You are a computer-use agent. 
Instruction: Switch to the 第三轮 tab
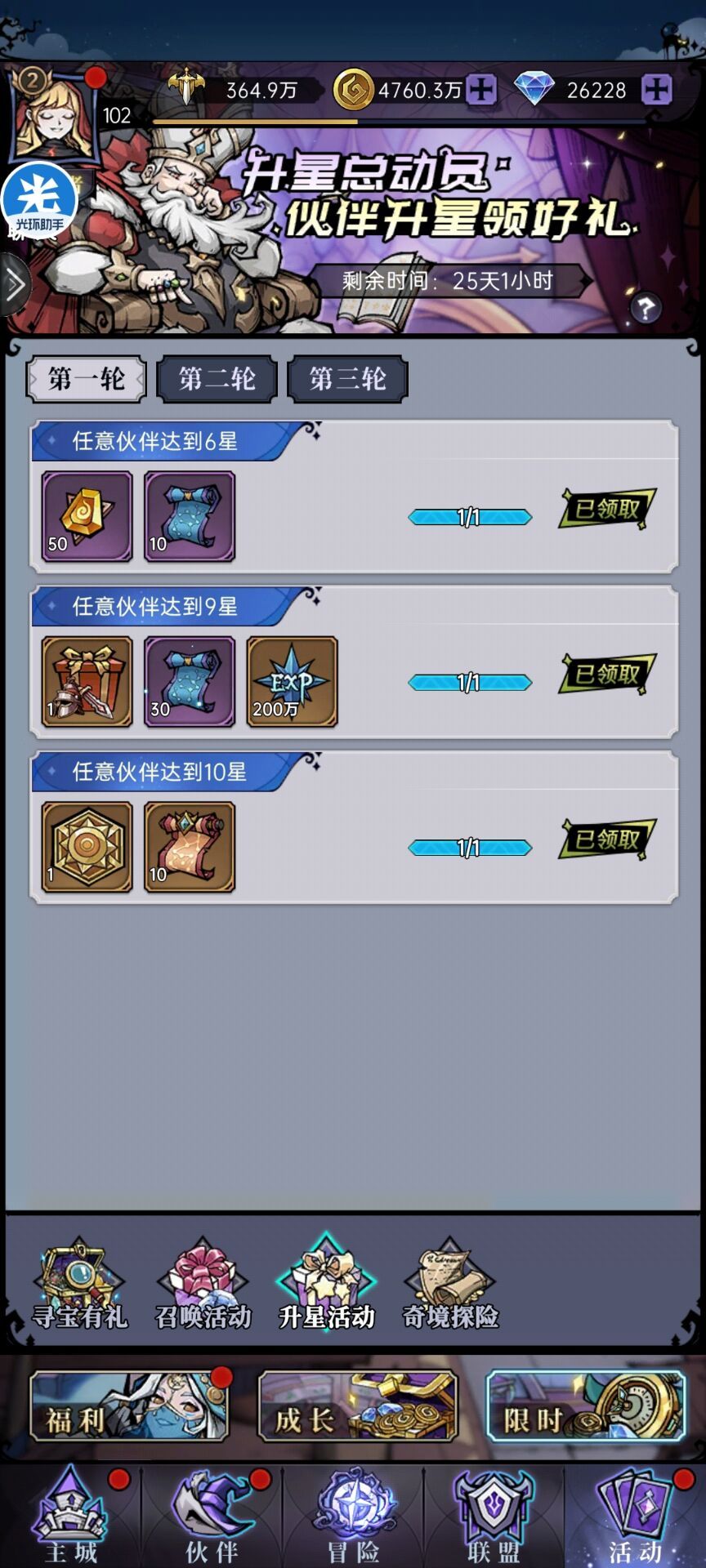coord(347,378)
